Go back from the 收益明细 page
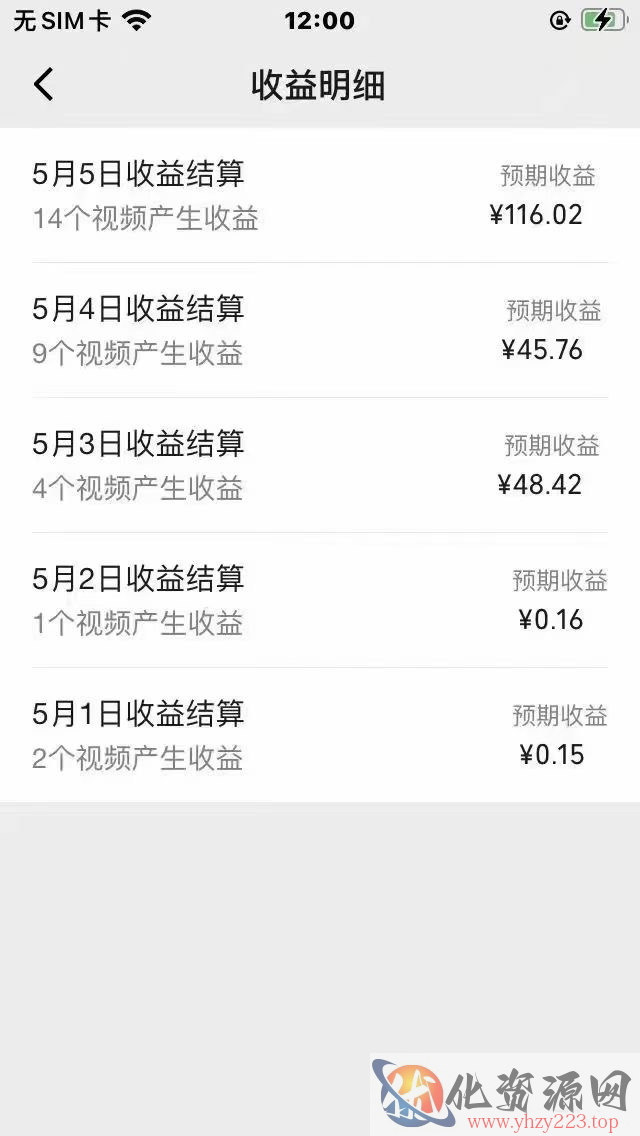This screenshot has height=1136, width=640. coord(43,85)
